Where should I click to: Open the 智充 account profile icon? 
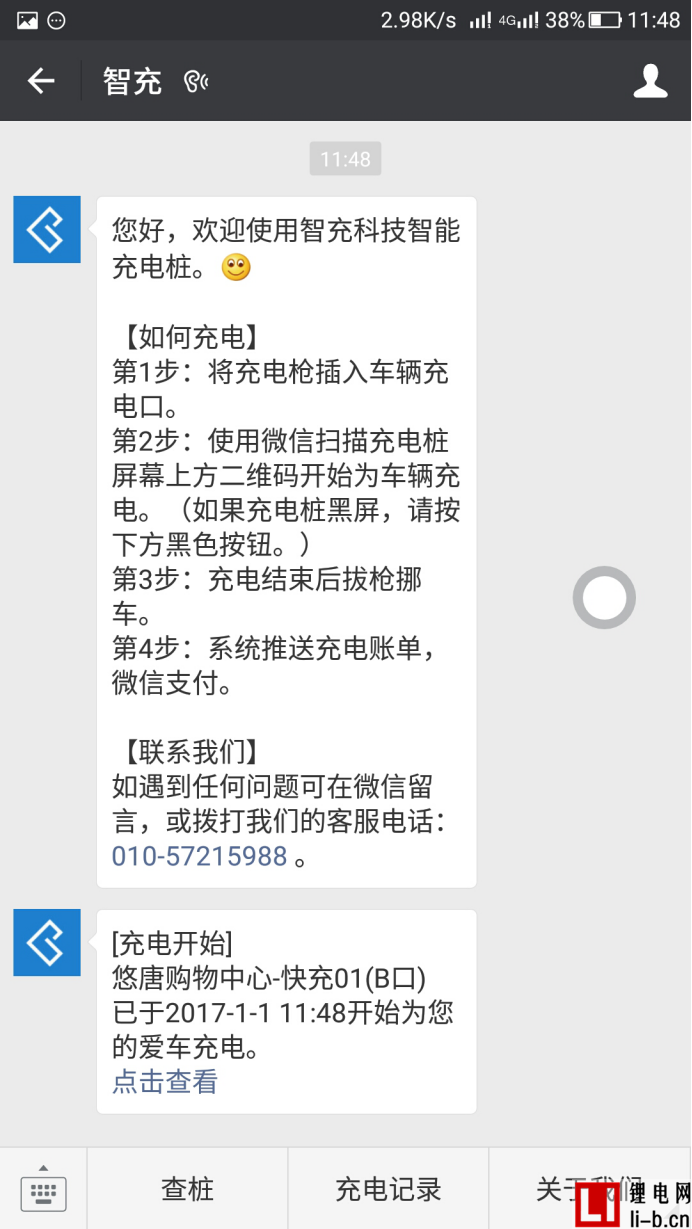[650, 81]
